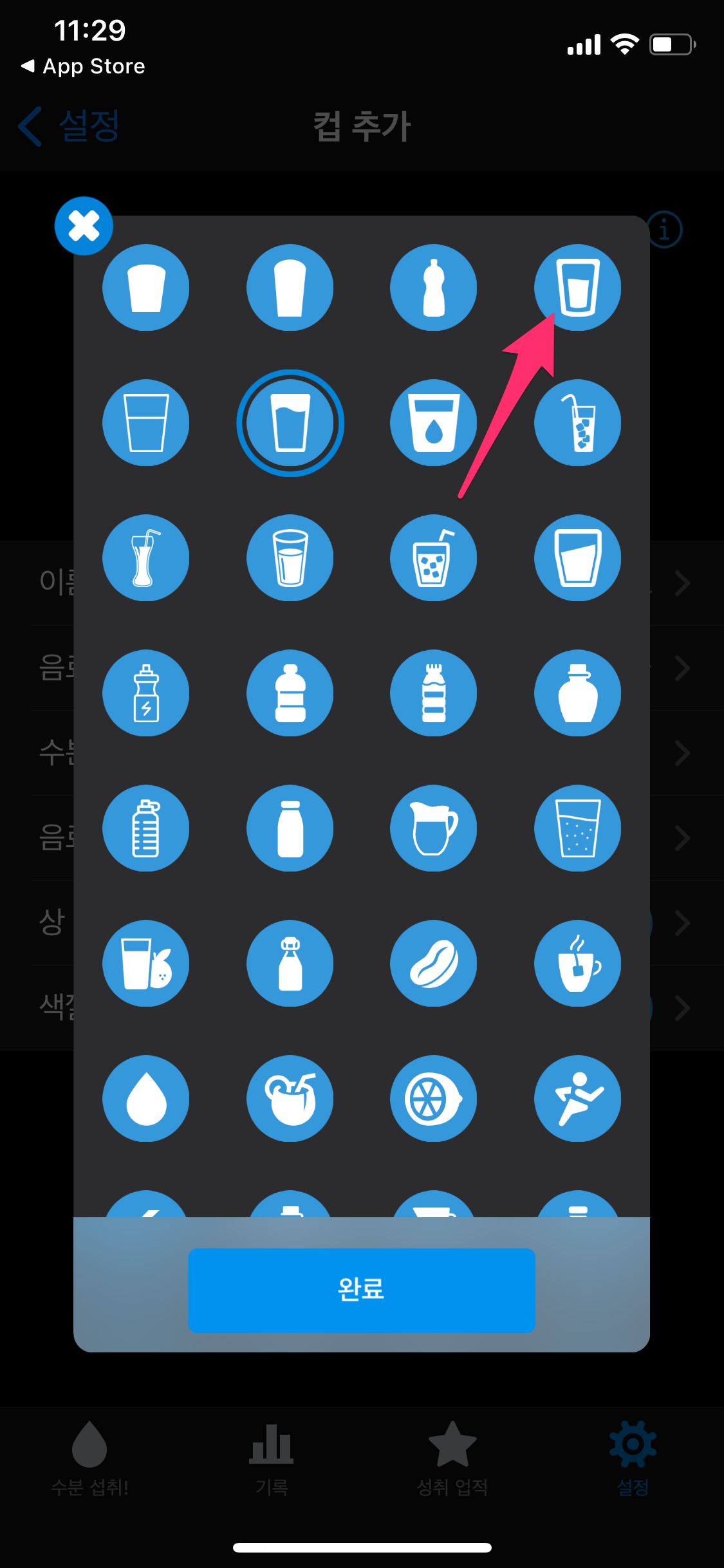Image resolution: width=724 pixels, height=1568 pixels.
Task: Tap the 완료 done button
Action: [x=362, y=1291]
